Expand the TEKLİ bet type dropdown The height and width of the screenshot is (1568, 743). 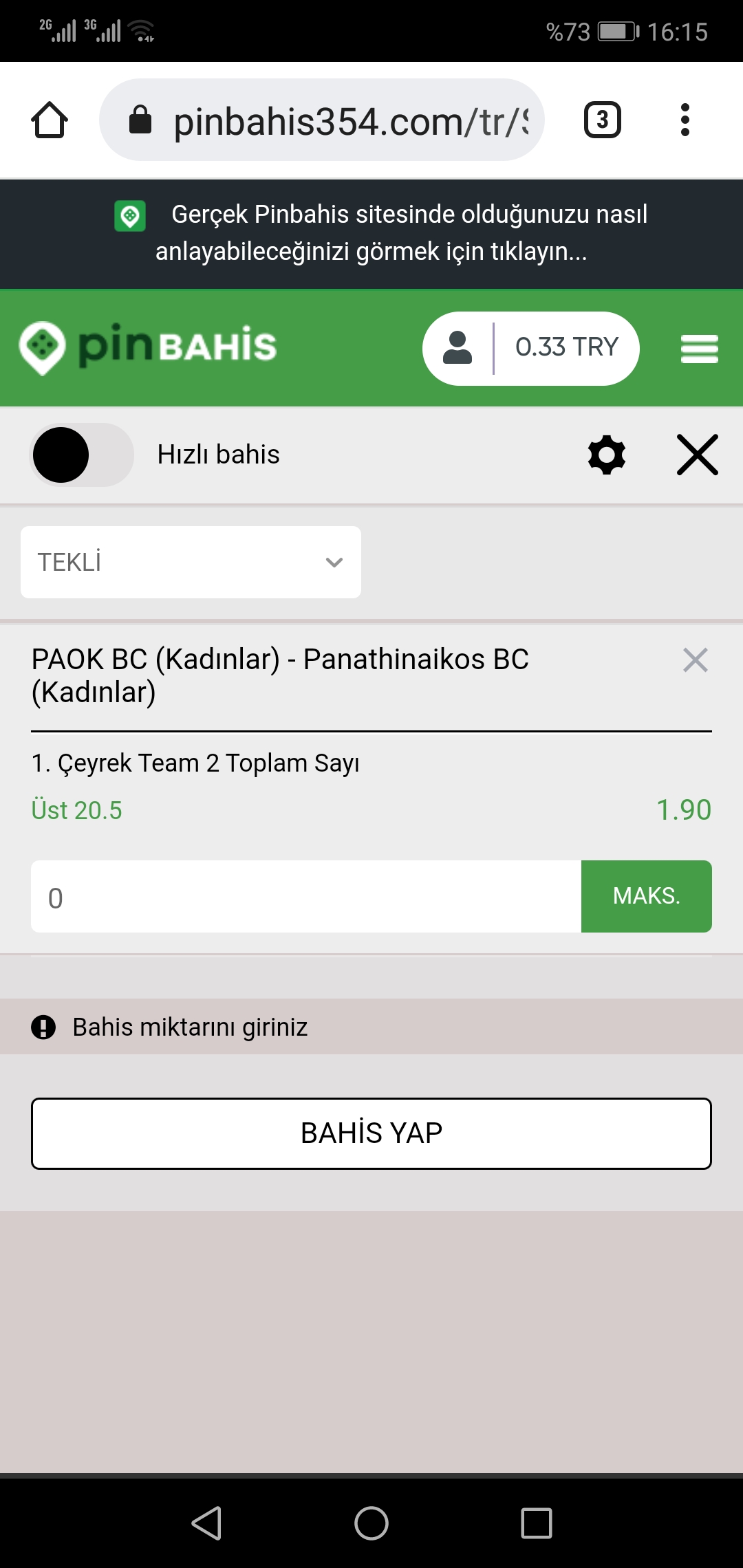click(191, 562)
